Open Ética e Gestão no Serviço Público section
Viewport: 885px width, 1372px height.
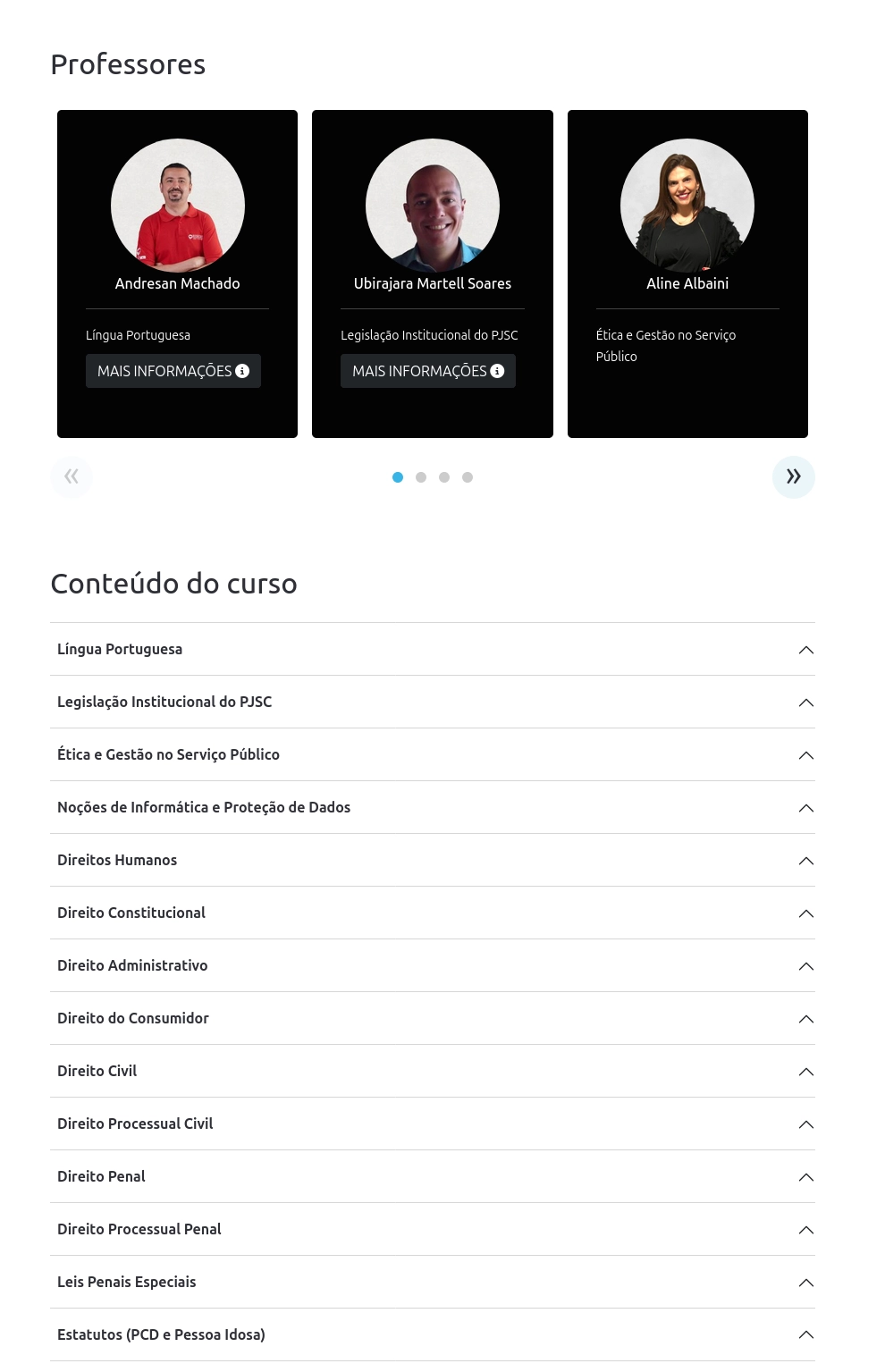point(432,754)
